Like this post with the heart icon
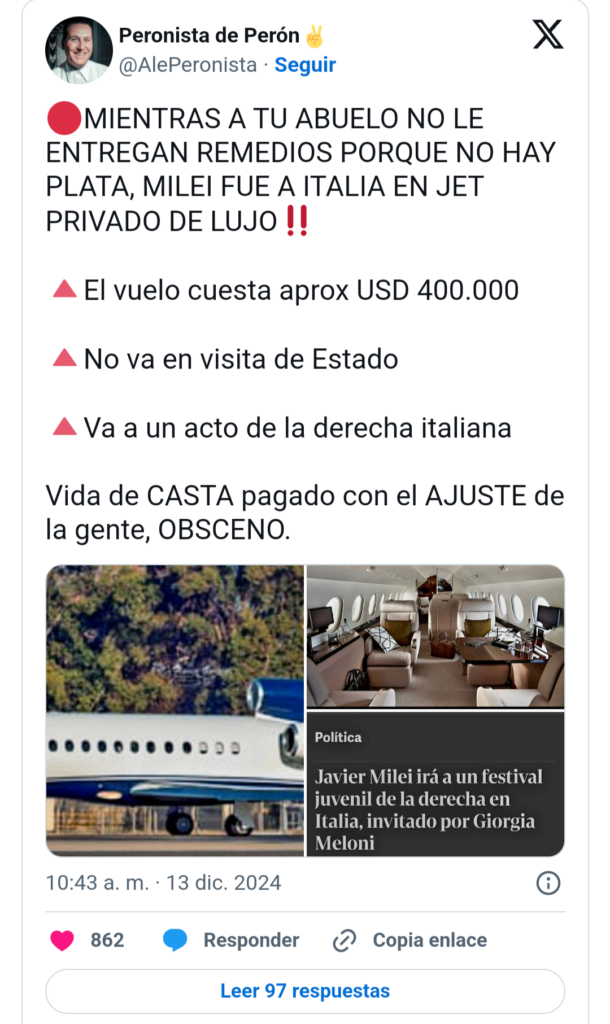 click(x=63, y=940)
